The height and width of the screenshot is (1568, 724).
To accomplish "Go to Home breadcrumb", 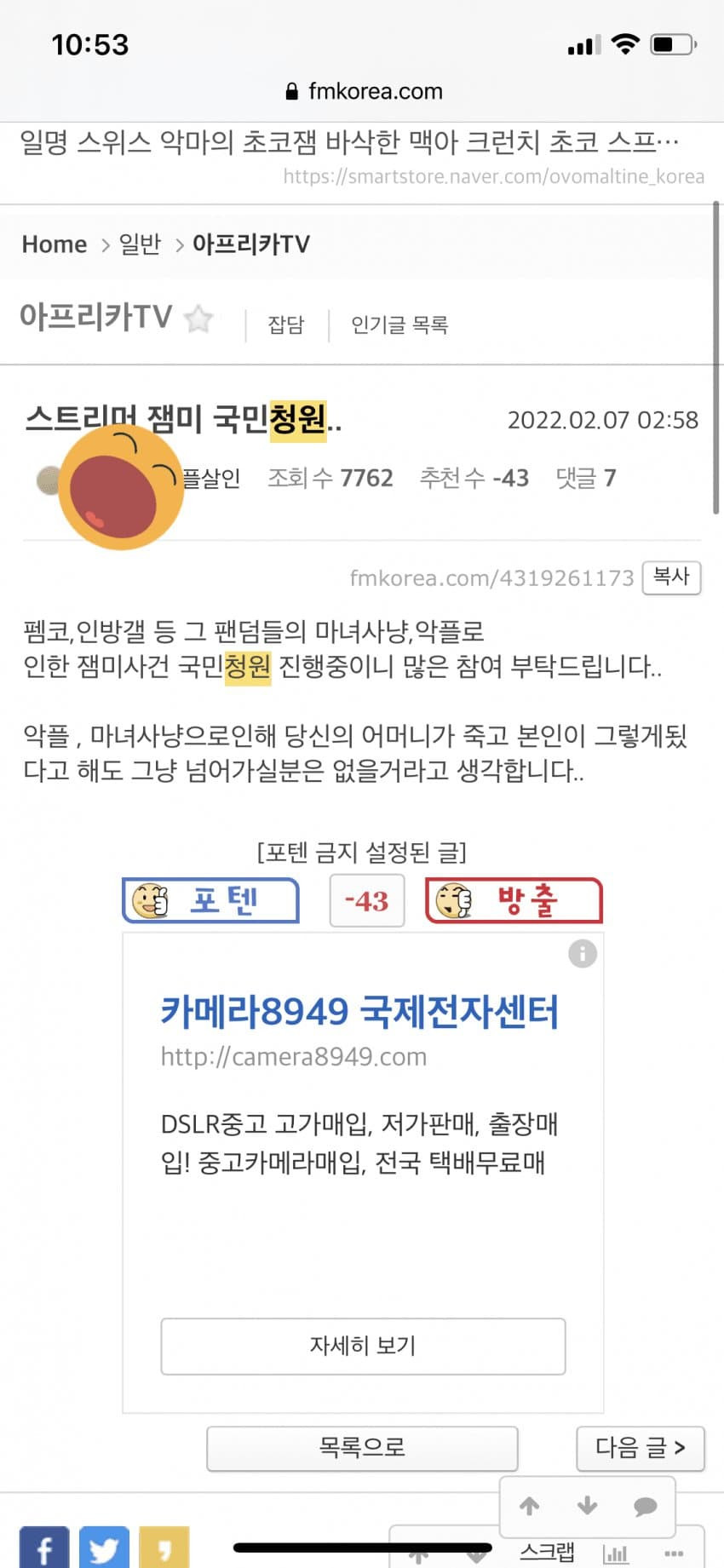I will click(55, 244).
